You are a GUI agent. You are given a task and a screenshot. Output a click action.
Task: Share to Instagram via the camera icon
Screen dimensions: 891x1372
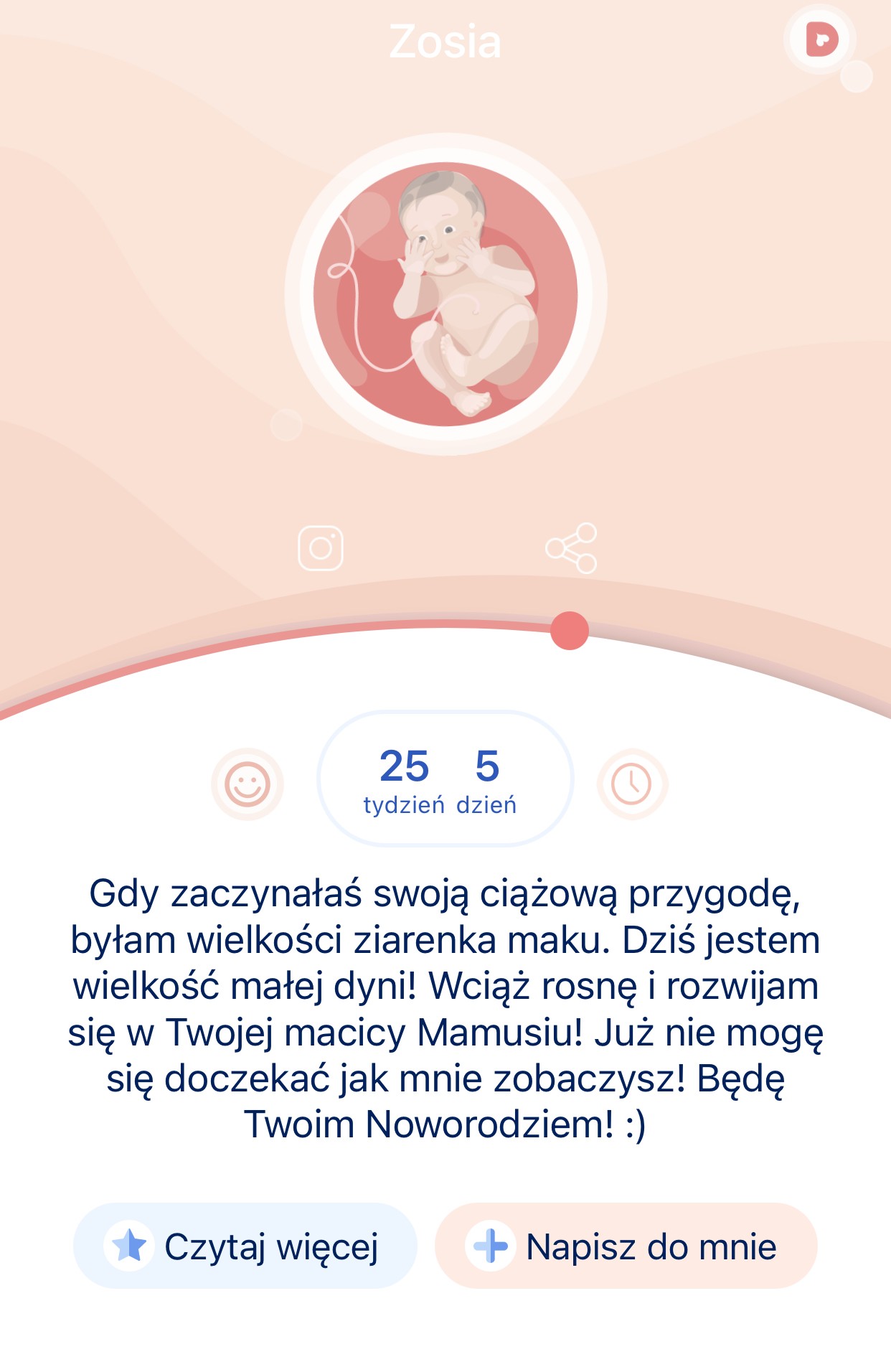[320, 548]
